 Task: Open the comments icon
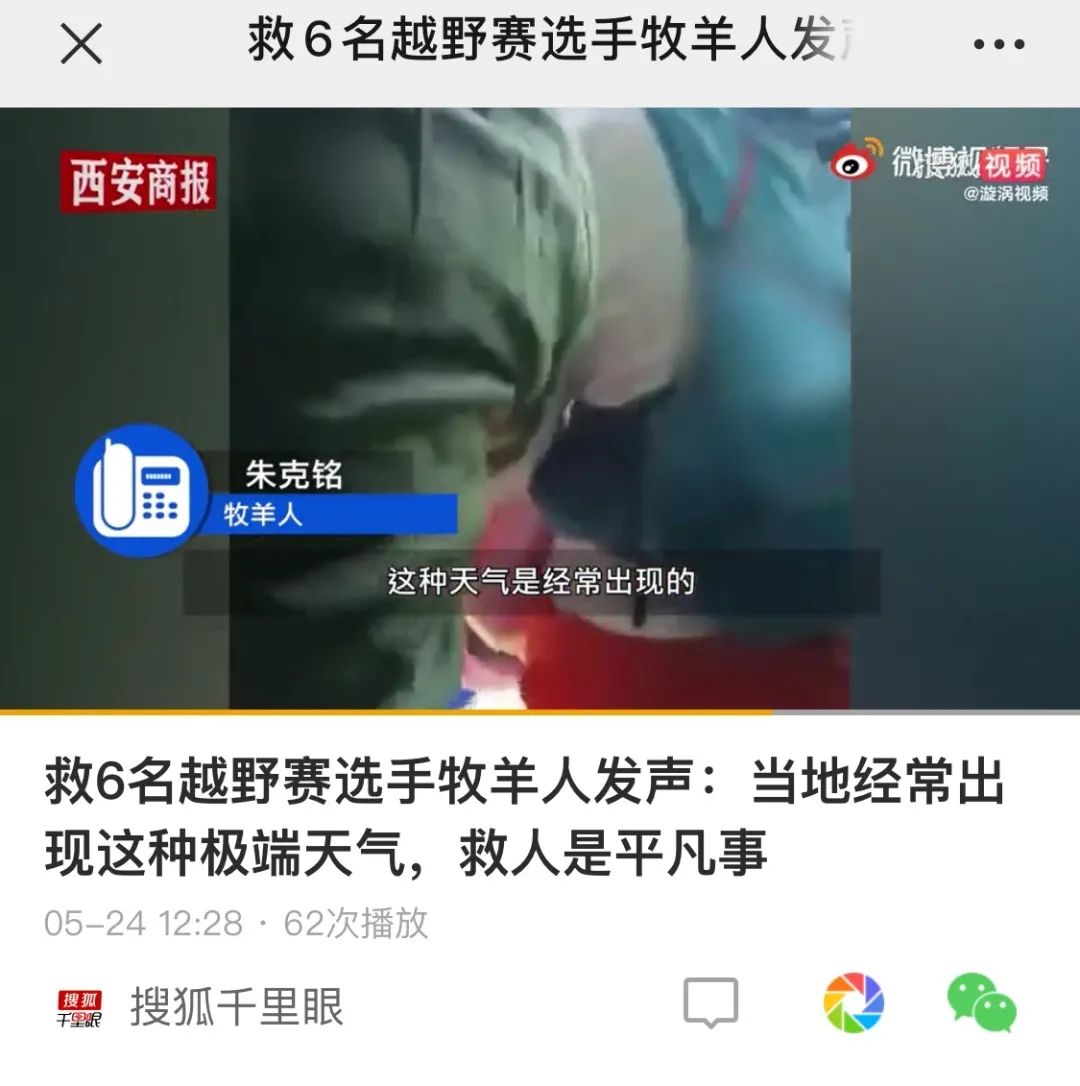coord(710,1003)
